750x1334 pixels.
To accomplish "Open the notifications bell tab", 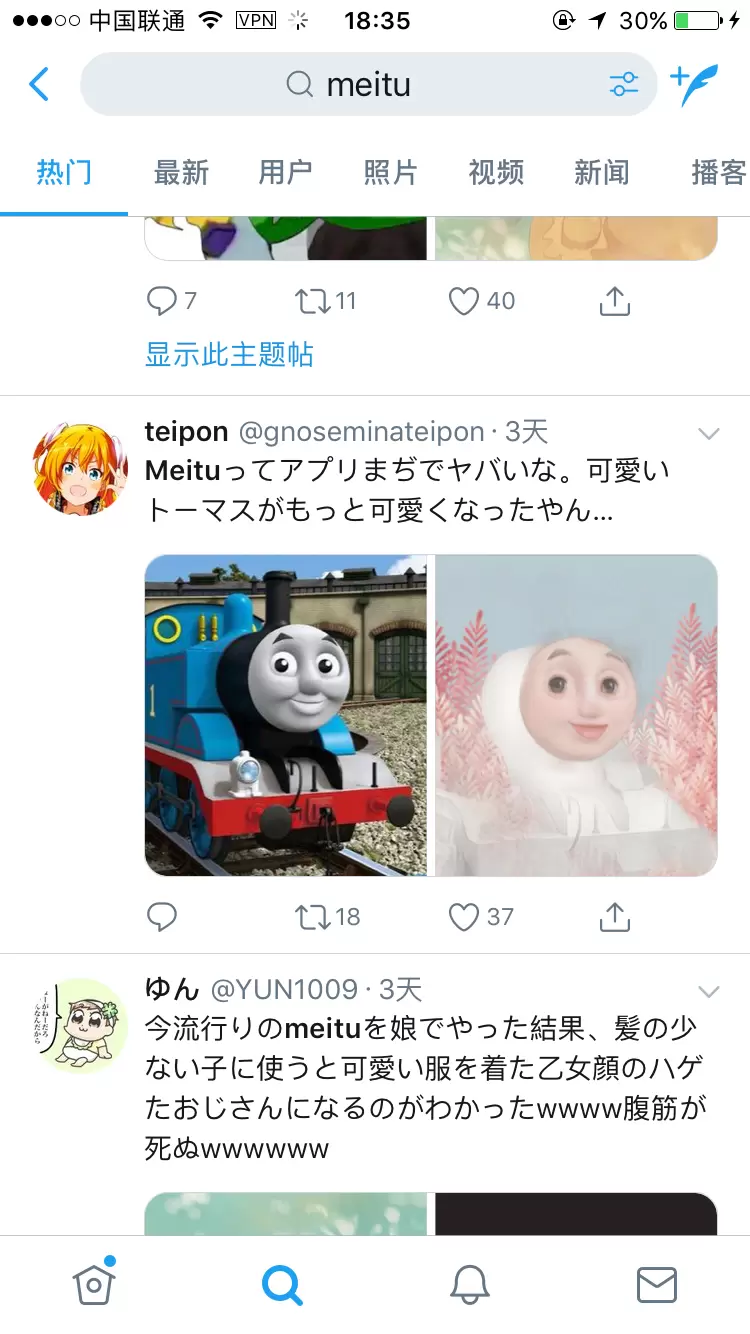I will click(469, 1284).
